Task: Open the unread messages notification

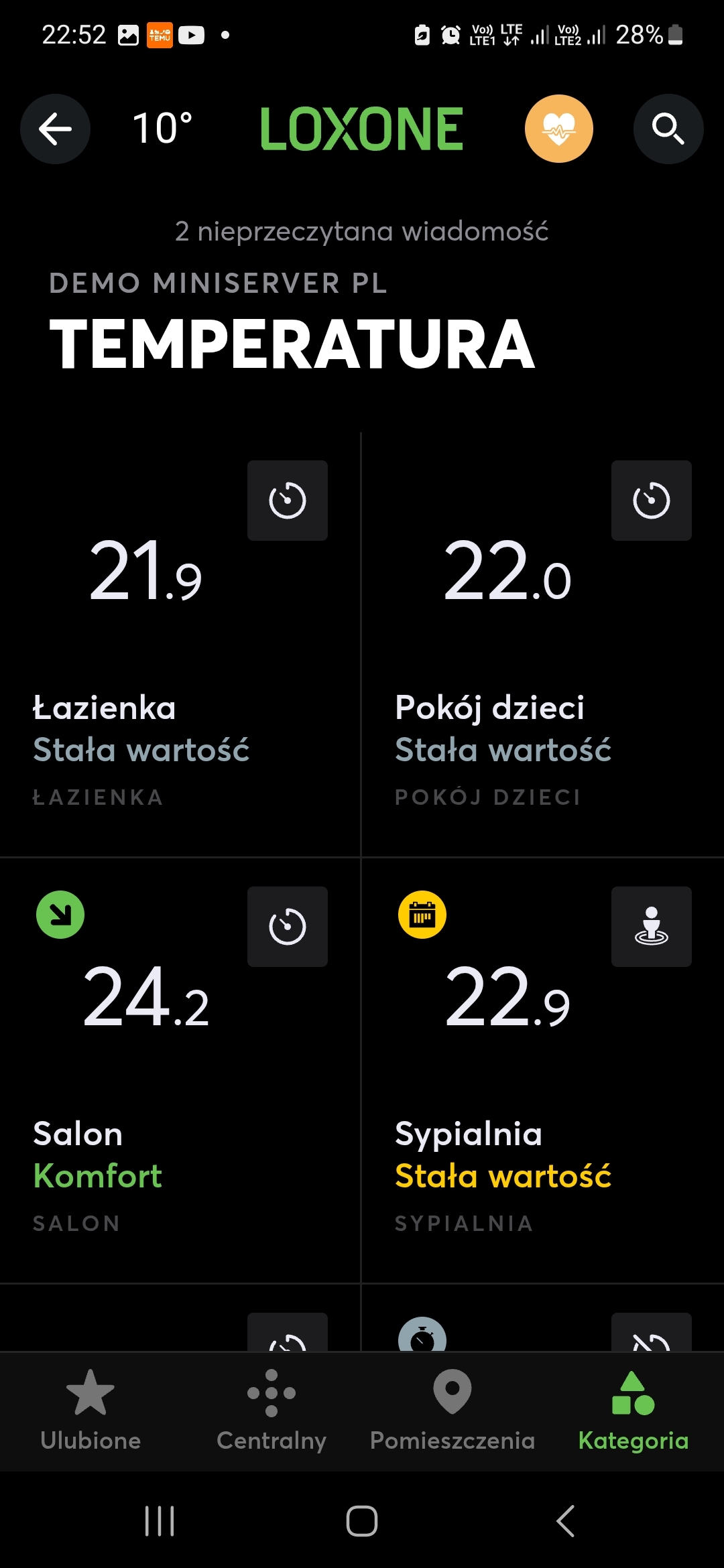Action: click(x=362, y=231)
